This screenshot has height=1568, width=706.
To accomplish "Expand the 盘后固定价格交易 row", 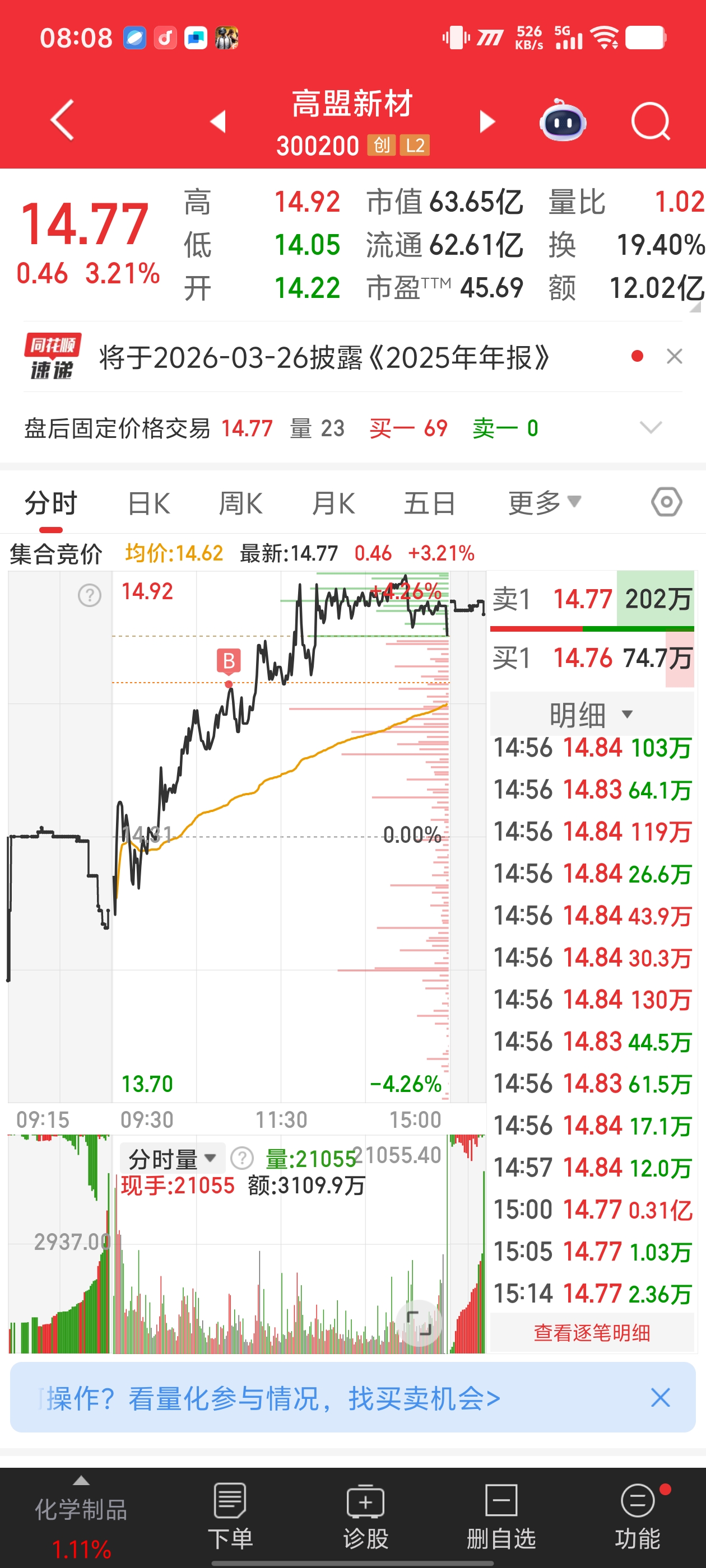I will click(x=651, y=428).
